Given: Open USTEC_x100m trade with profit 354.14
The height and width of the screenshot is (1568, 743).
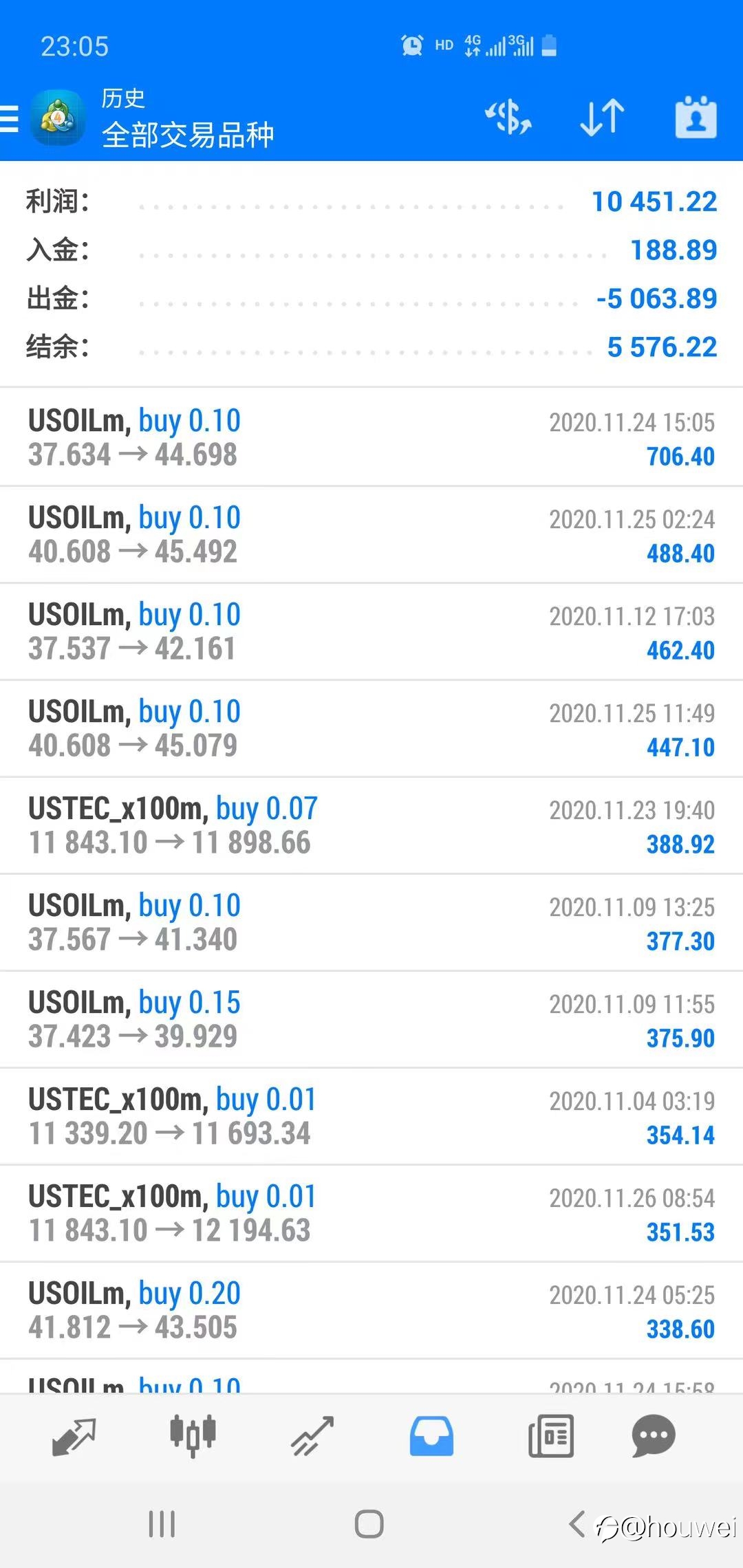Looking at the screenshot, I should (371, 1116).
